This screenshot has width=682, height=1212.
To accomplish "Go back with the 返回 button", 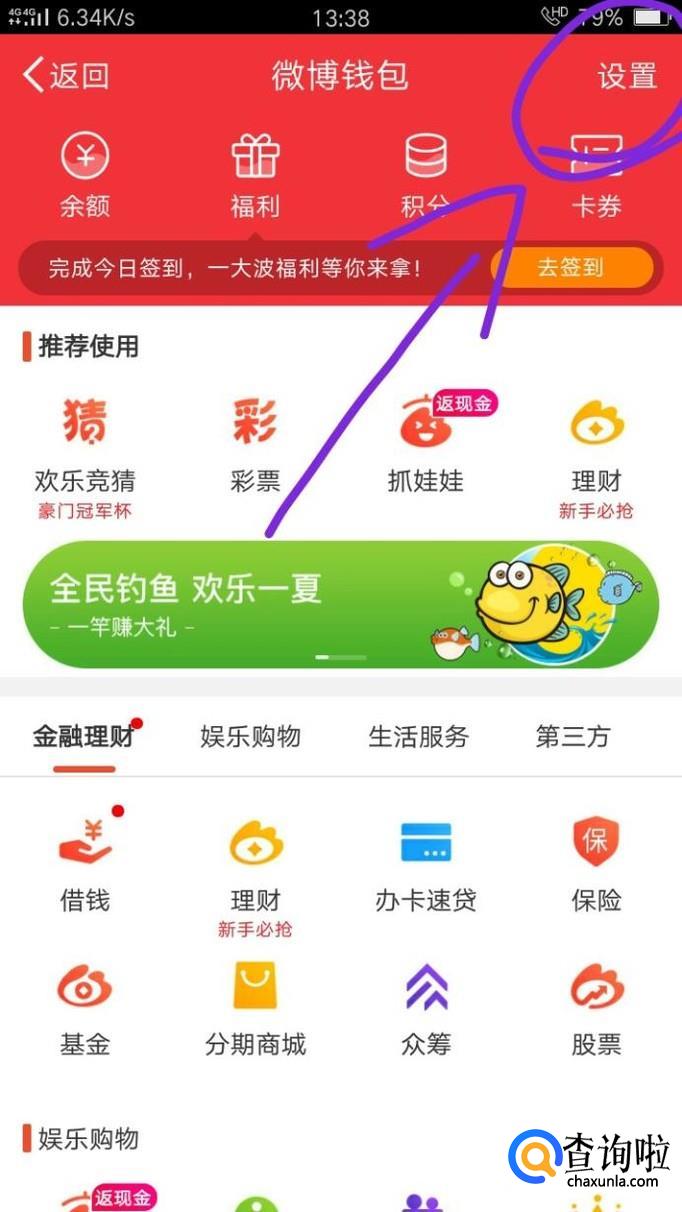I will tap(66, 76).
